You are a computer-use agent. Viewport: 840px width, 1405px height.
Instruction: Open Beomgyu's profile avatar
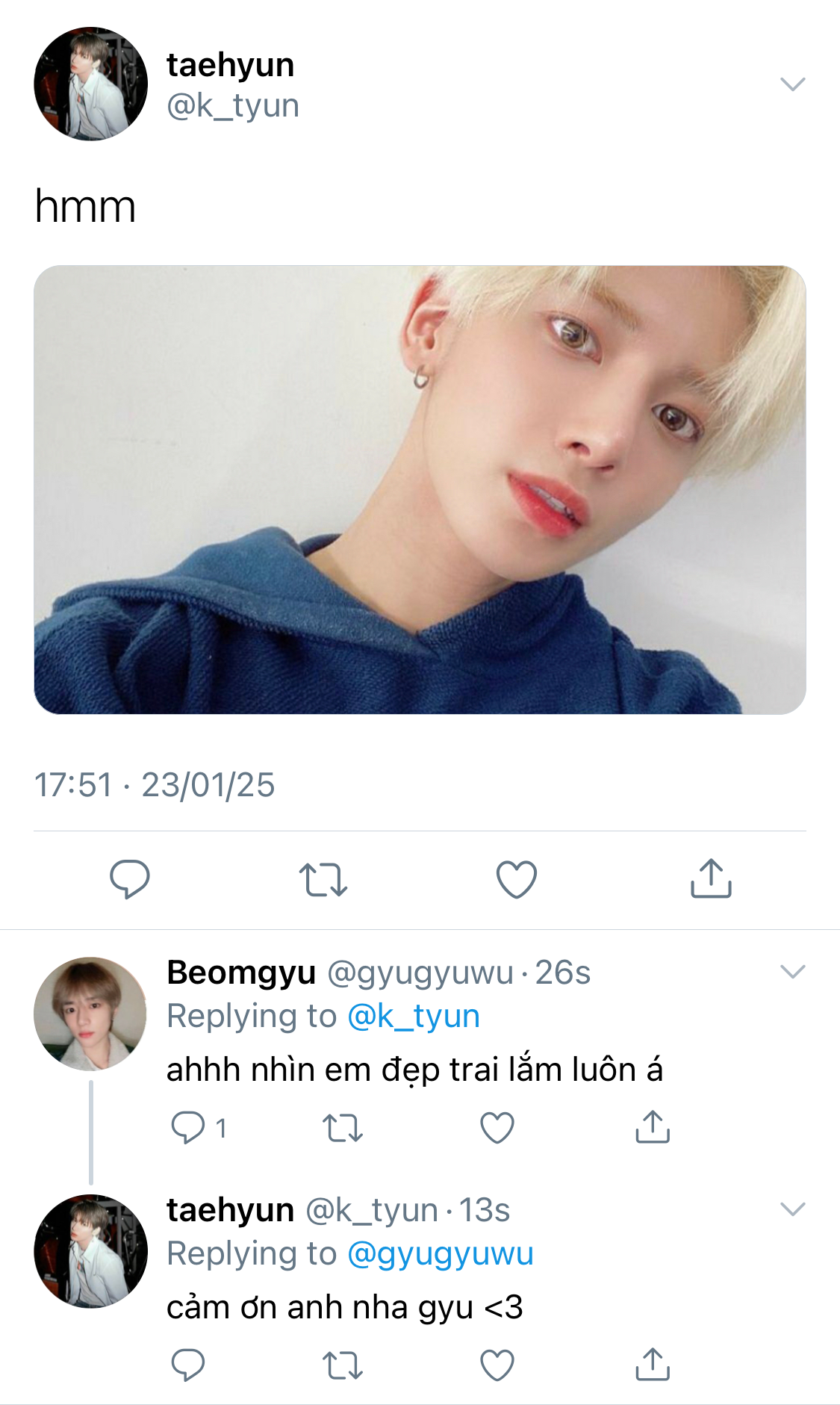coord(90,1014)
